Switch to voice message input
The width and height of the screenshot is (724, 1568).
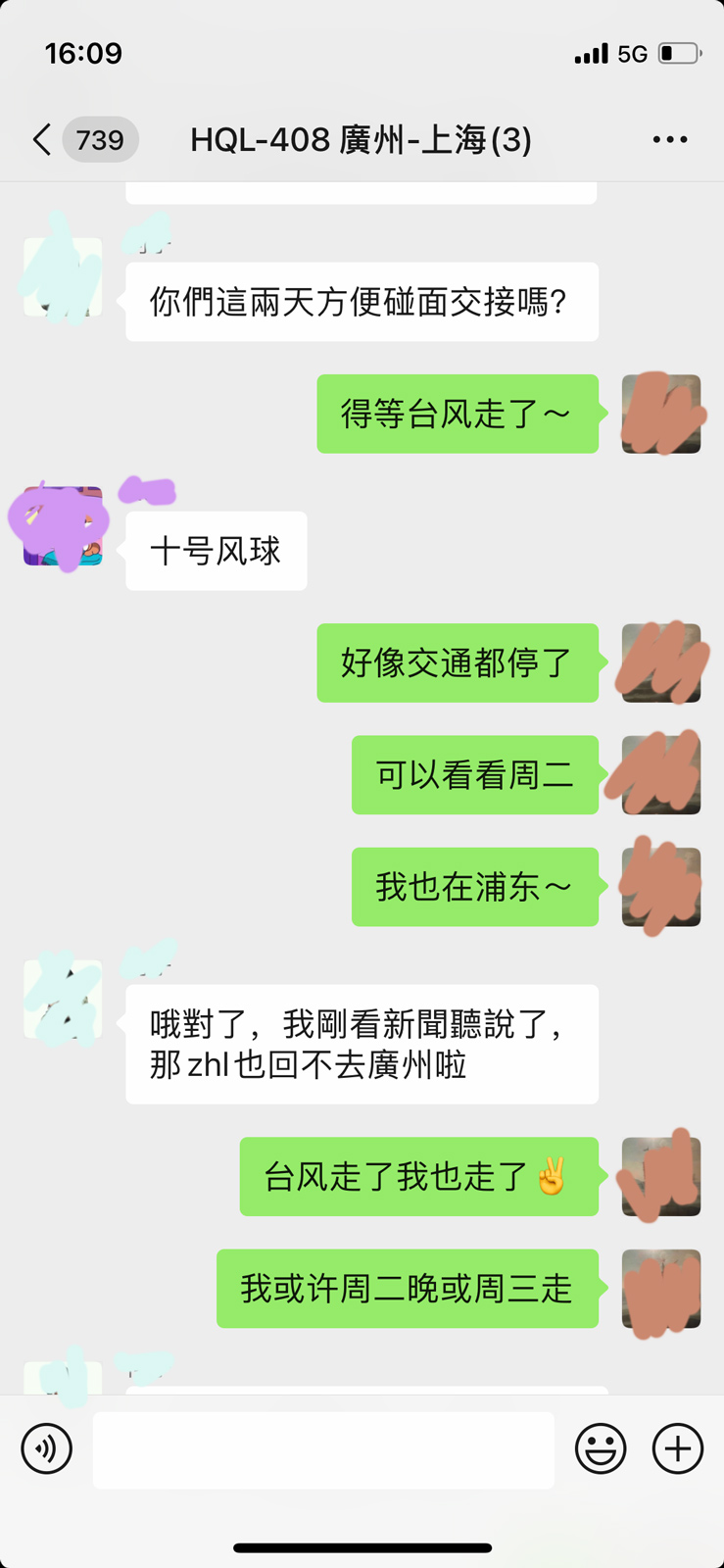point(47,1448)
